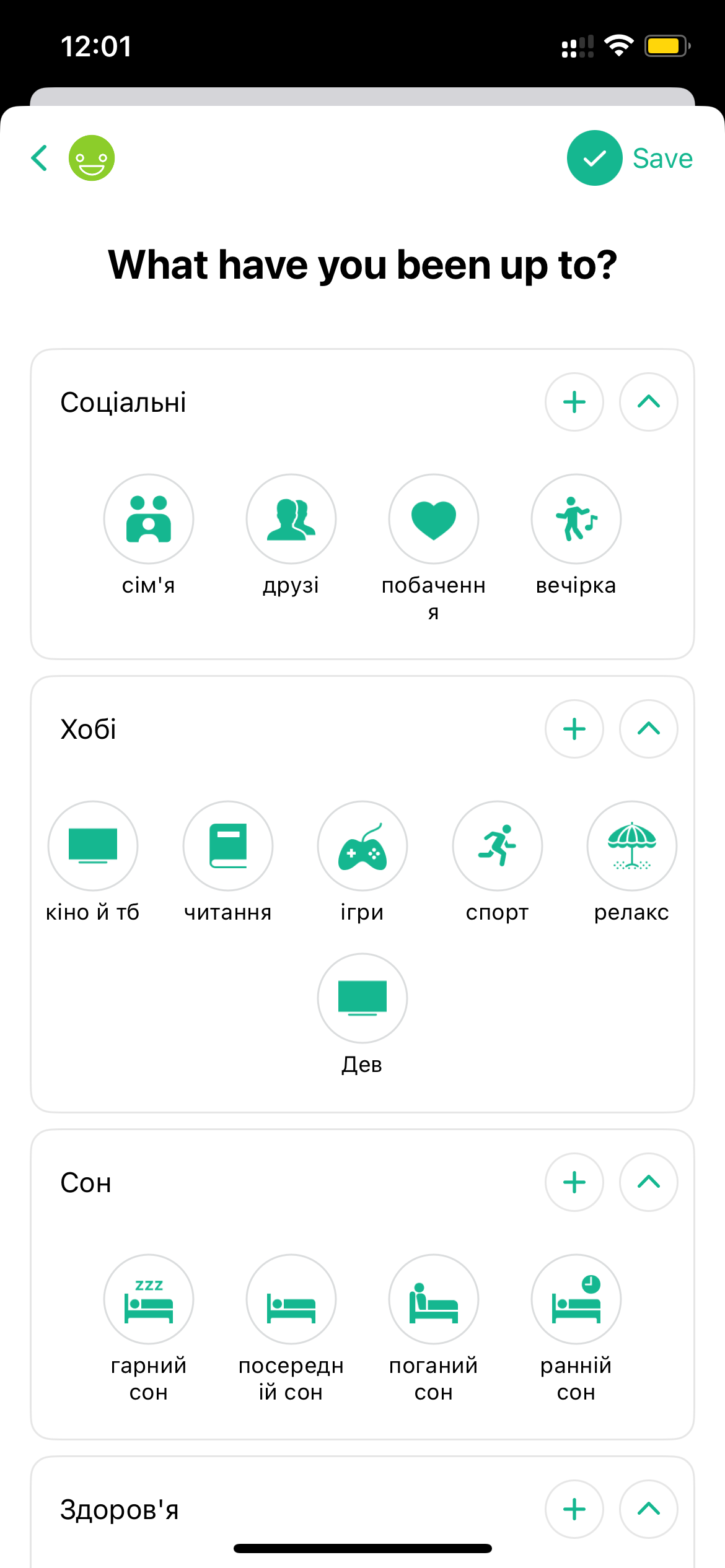
Task: Add a new activity to Соціальні
Action: tap(574, 402)
